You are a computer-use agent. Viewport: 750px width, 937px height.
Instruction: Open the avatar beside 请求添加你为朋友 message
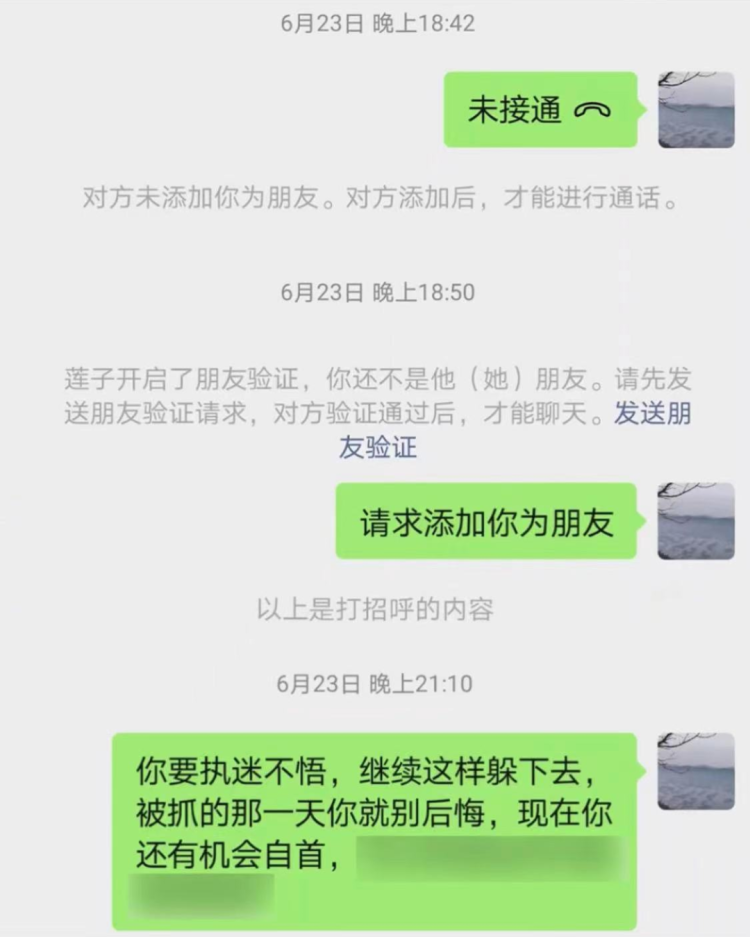[696, 521]
